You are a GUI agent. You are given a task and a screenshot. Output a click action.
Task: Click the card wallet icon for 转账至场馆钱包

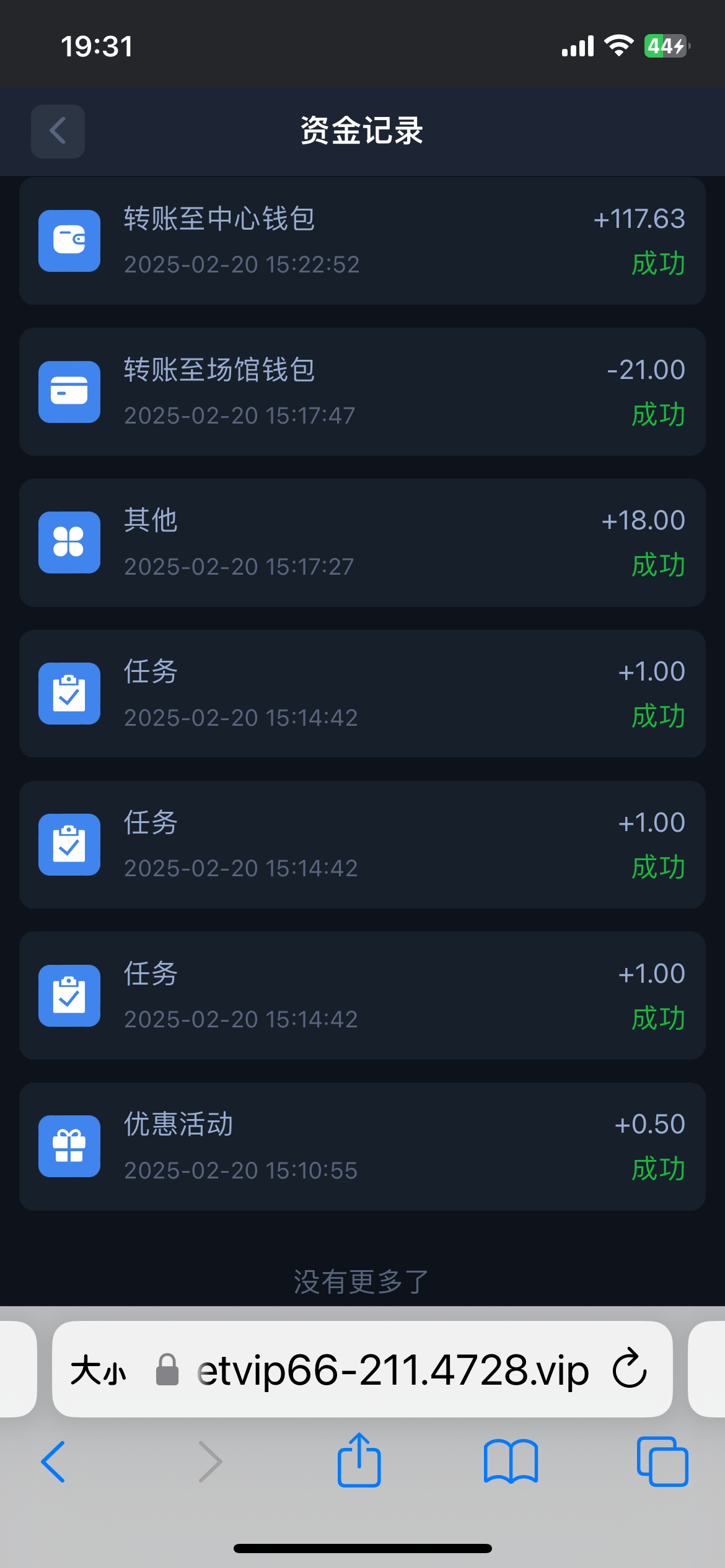click(69, 391)
